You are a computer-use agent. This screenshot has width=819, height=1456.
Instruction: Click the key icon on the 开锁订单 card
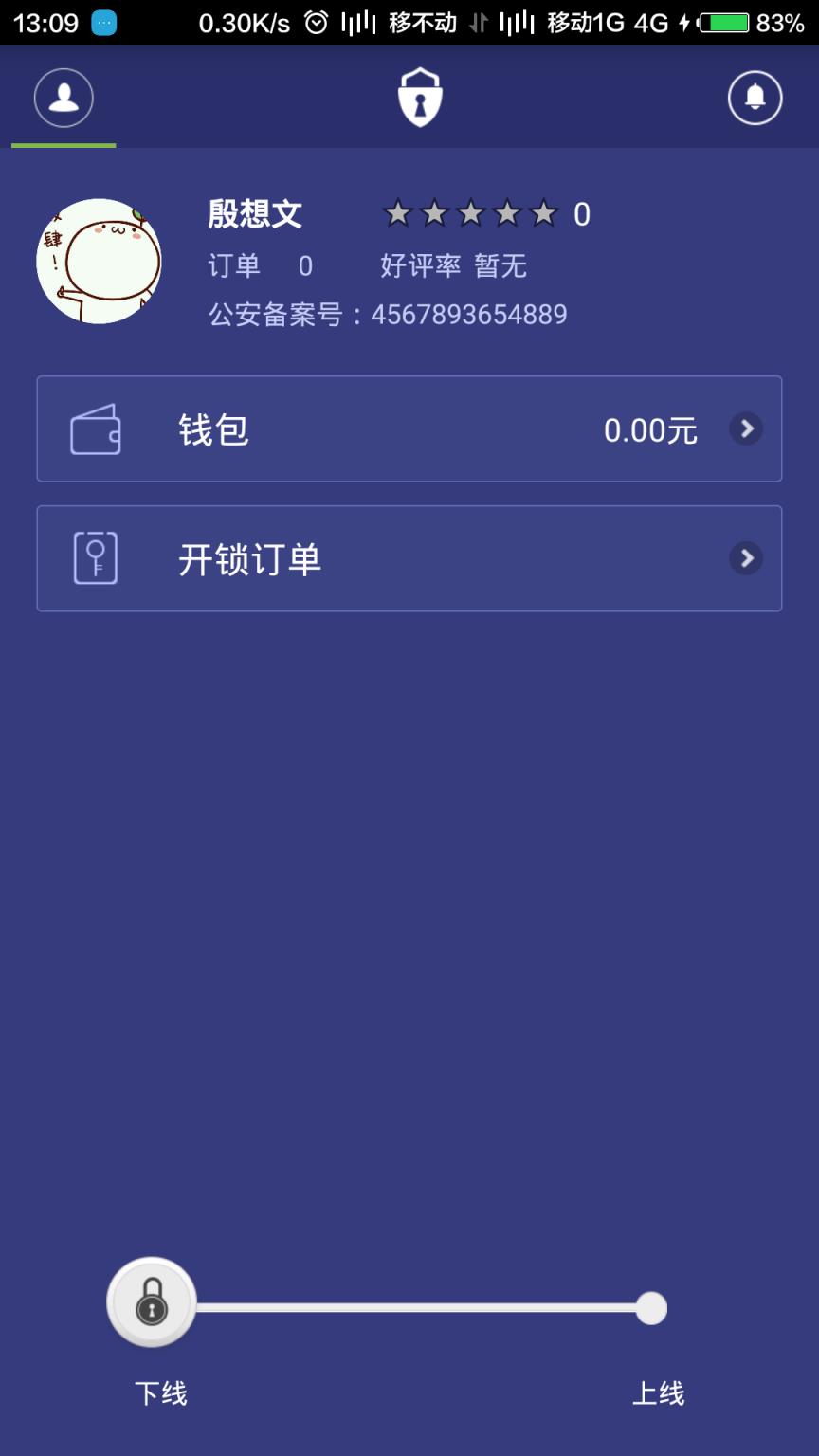pos(97,558)
